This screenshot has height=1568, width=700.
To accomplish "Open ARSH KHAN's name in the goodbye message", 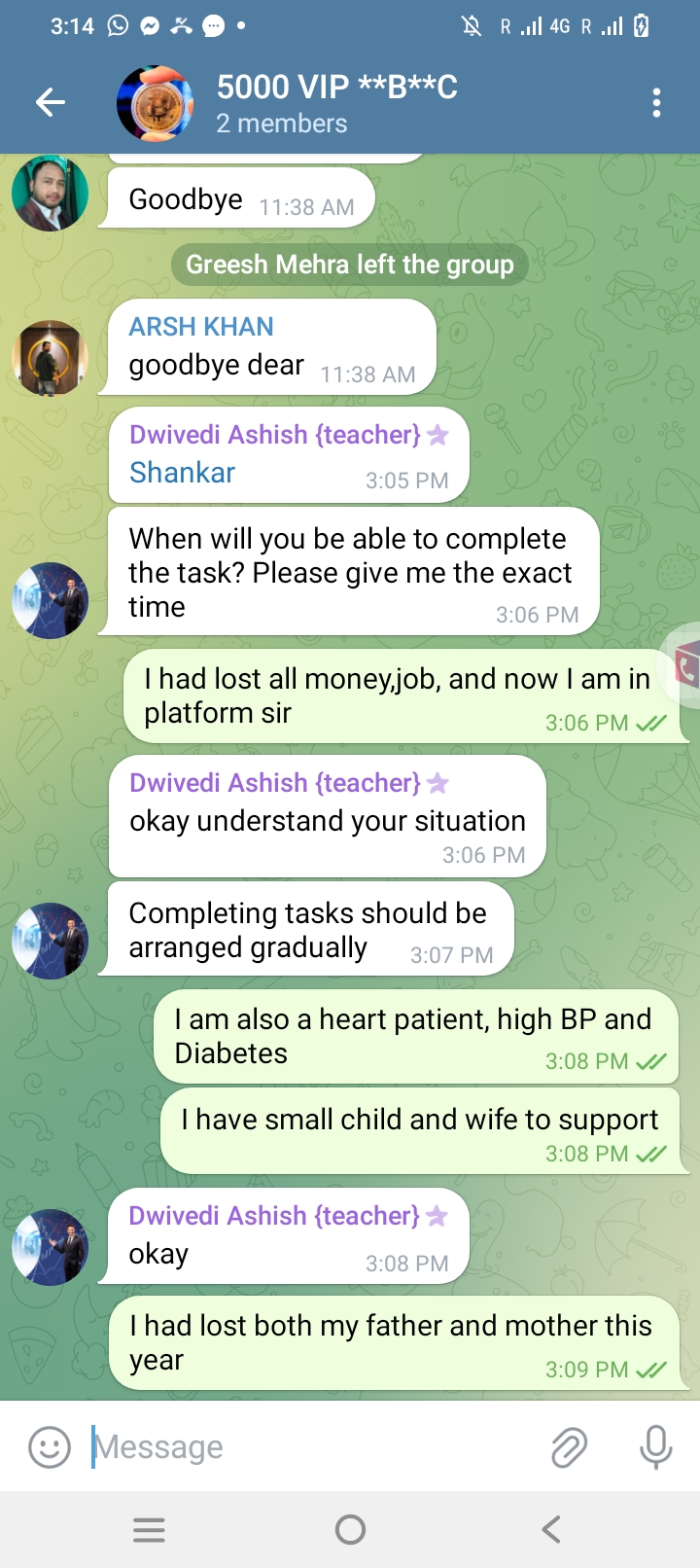I will click(201, 327).
